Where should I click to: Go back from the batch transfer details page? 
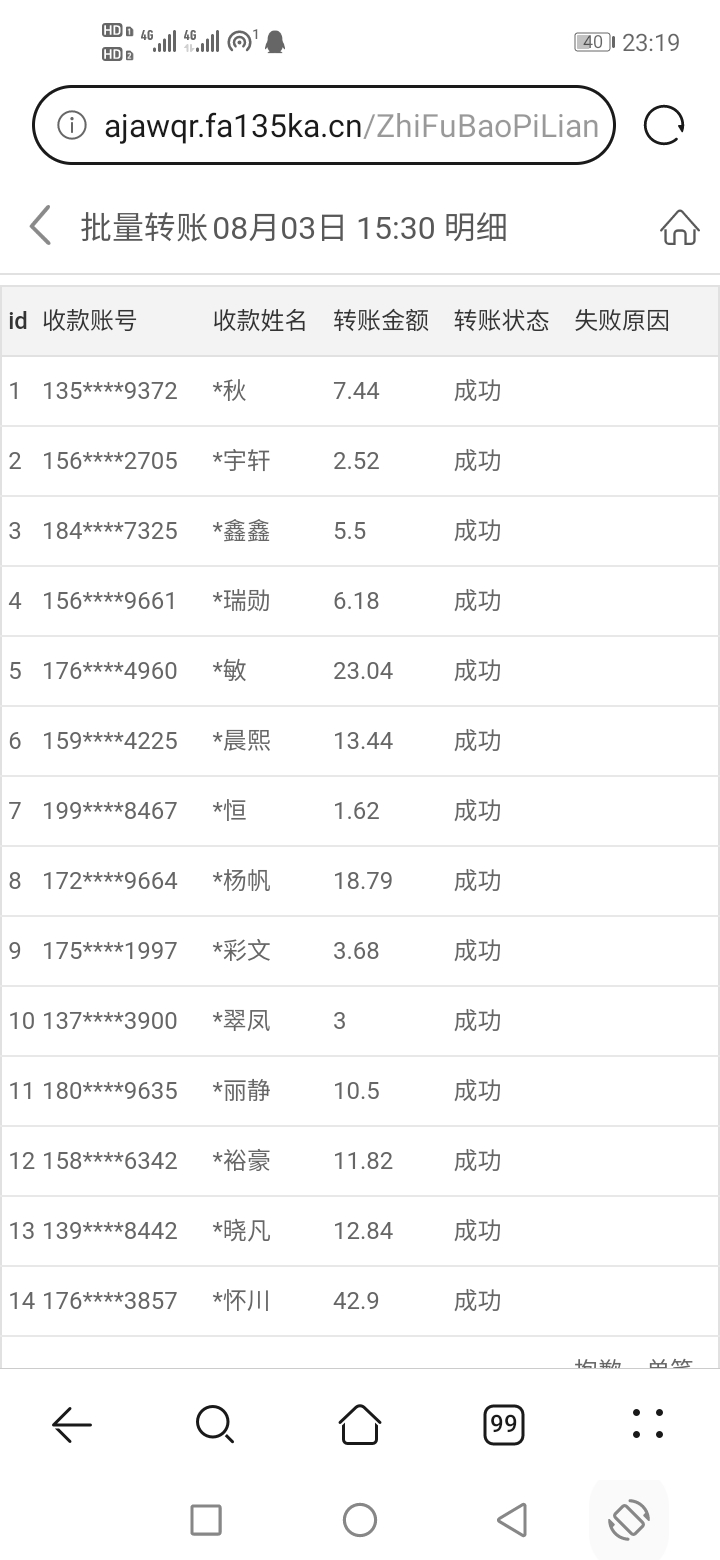(x=40, y=226)
